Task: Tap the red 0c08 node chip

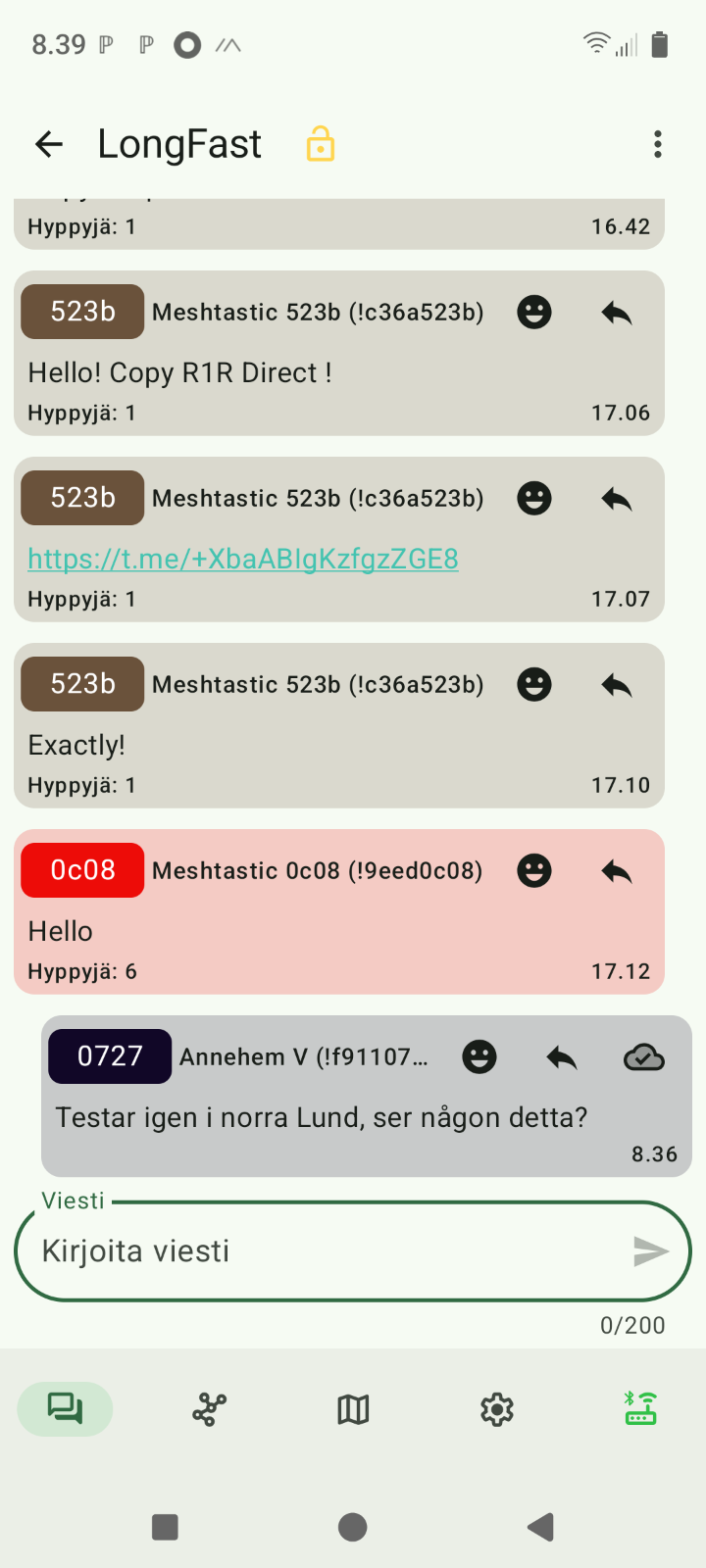Action: tap(83, 870)
